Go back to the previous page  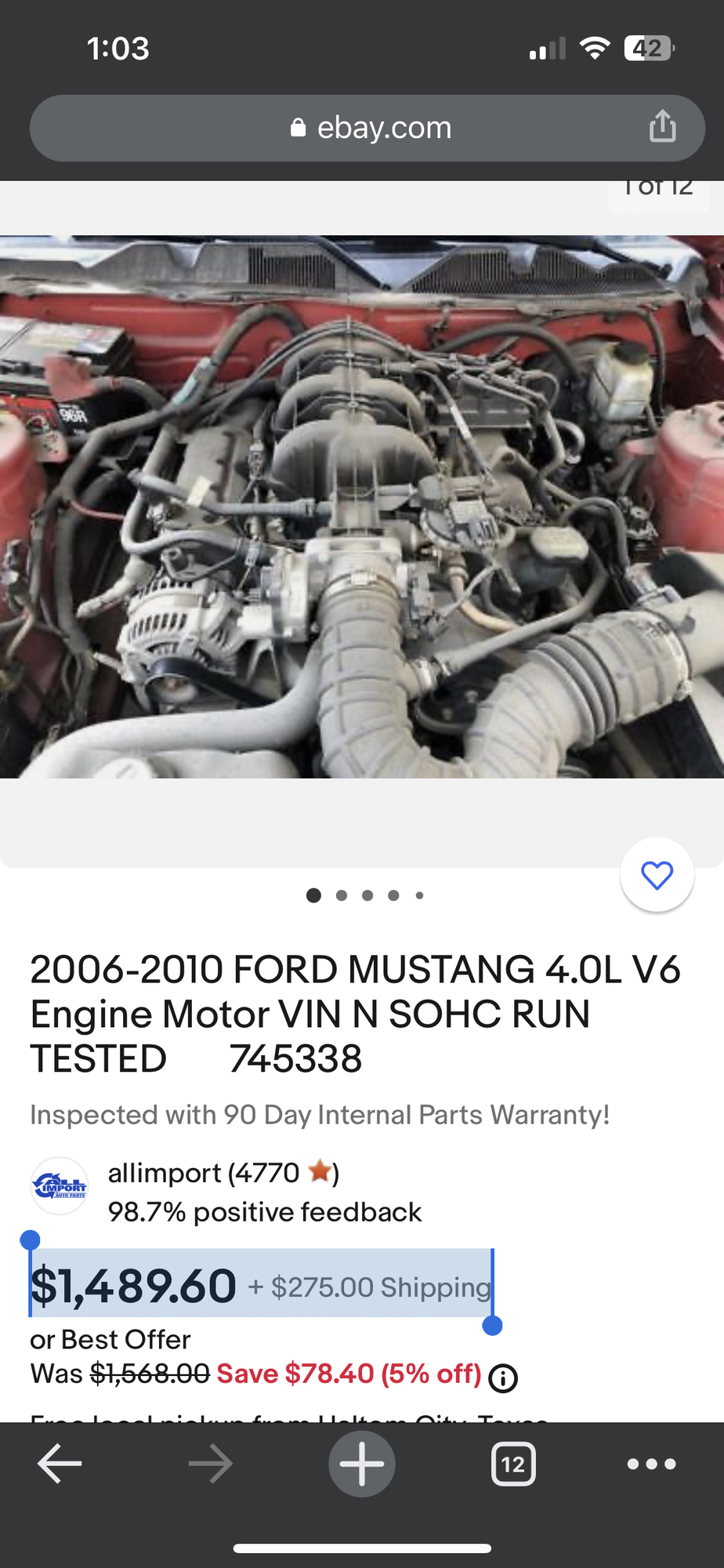[x=60, y=1464]
